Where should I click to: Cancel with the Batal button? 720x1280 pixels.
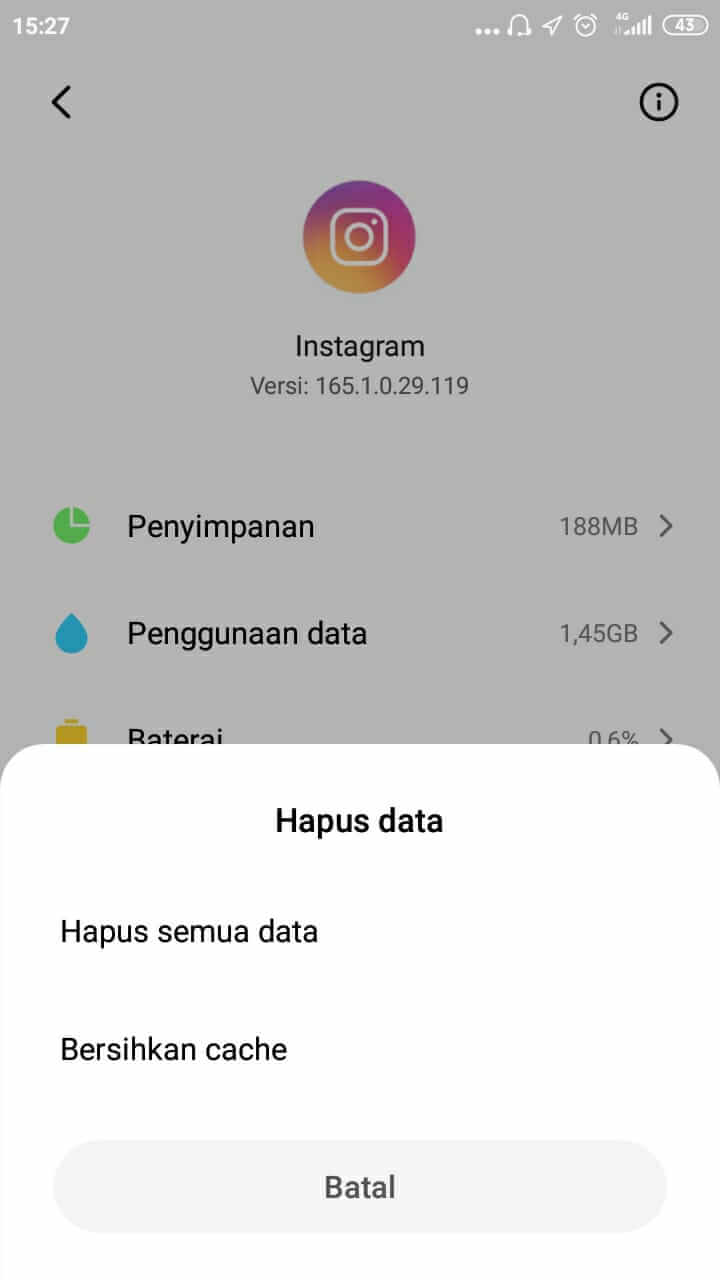pos(360,1187)
